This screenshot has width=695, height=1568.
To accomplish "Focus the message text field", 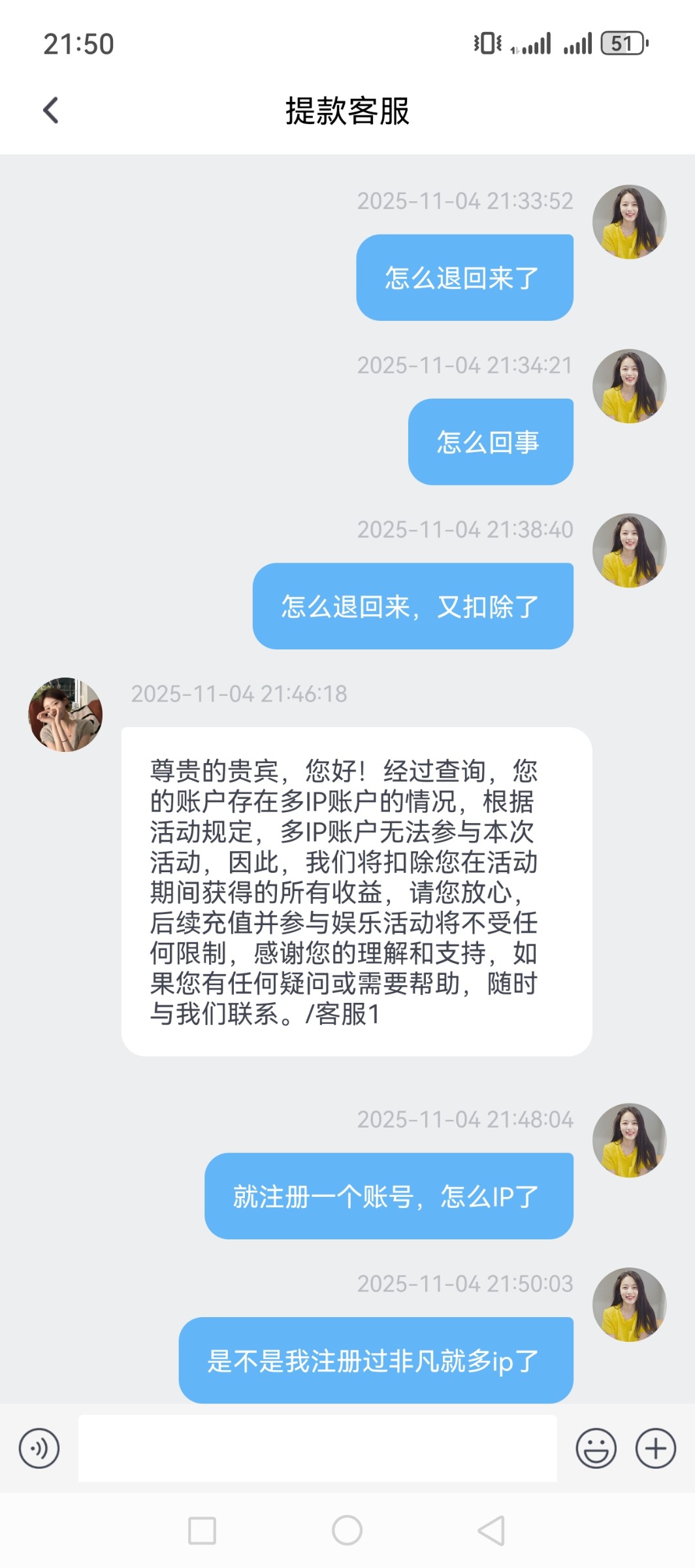I will coord(317,1448).
